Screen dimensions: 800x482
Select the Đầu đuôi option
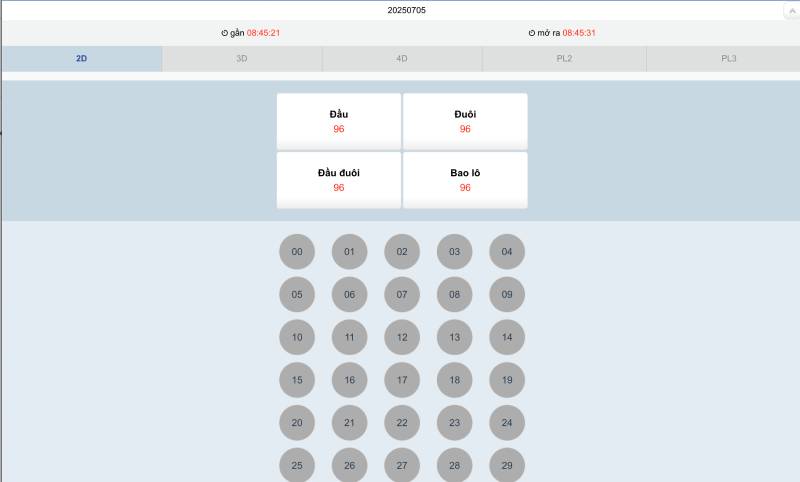tap(339, 180)
